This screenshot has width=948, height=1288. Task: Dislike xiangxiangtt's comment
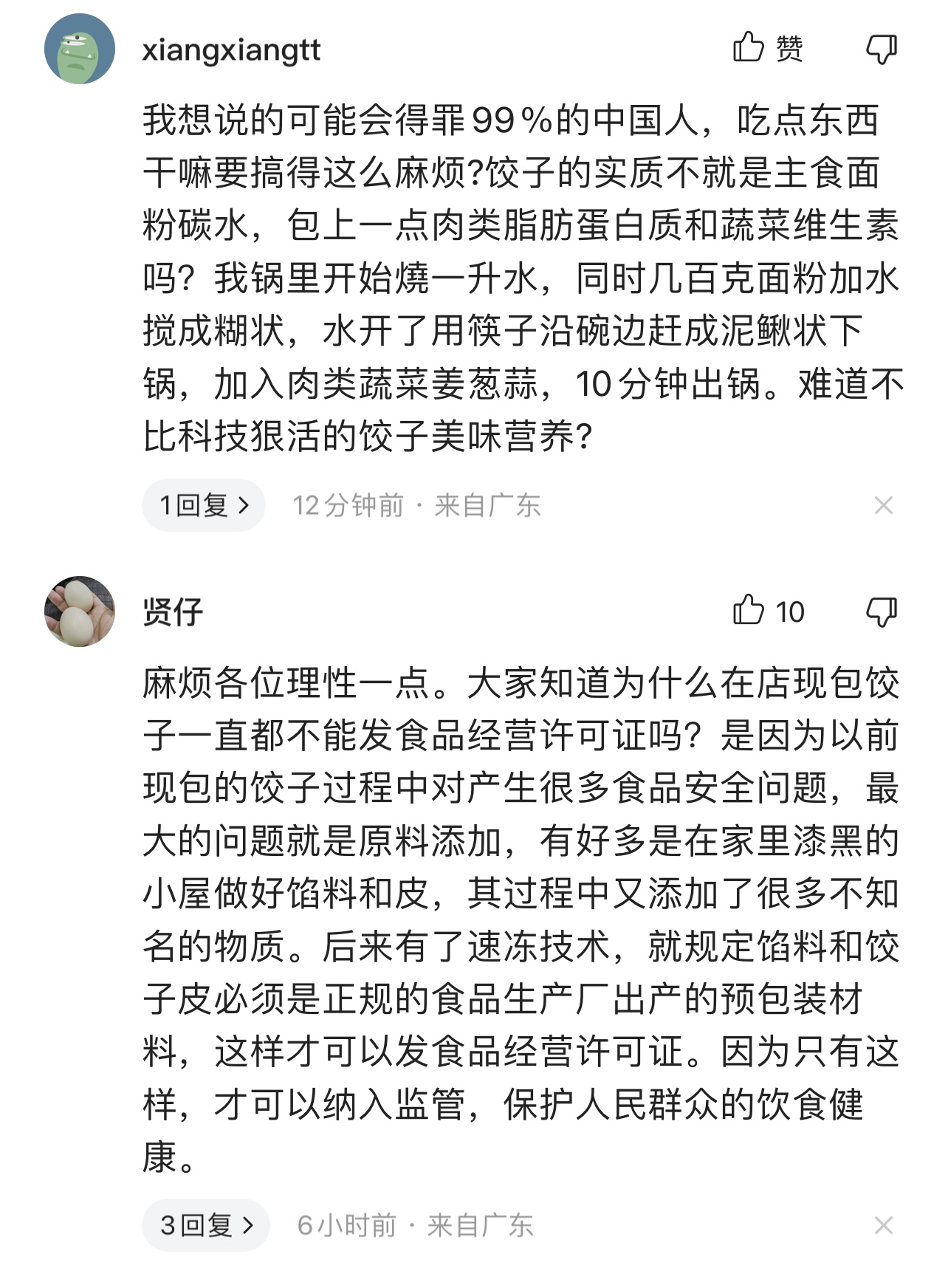[881, 49]
